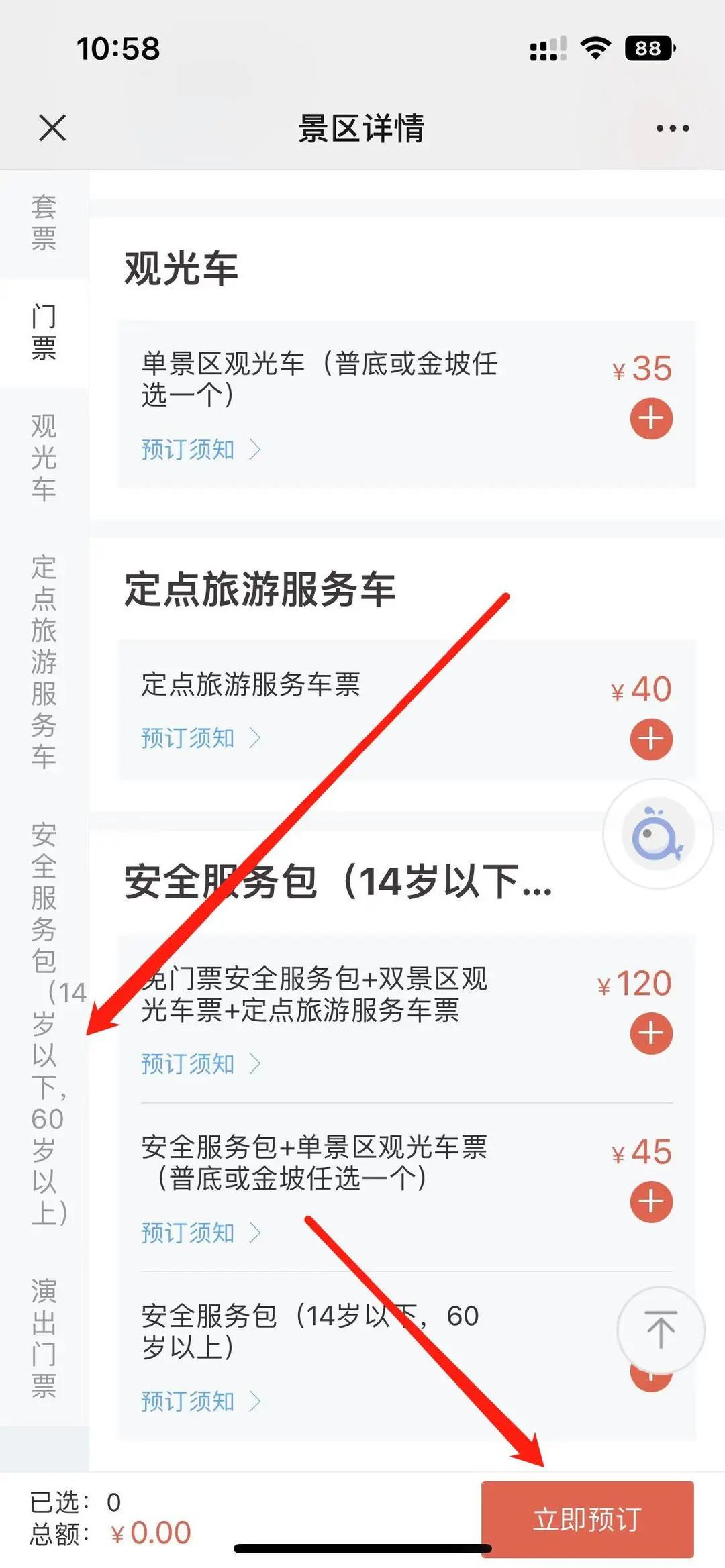Add 安全服务包+单景区观光车票 at ¥45
The width and height of the screenshot is (725, 1568).
(650, 1201)
